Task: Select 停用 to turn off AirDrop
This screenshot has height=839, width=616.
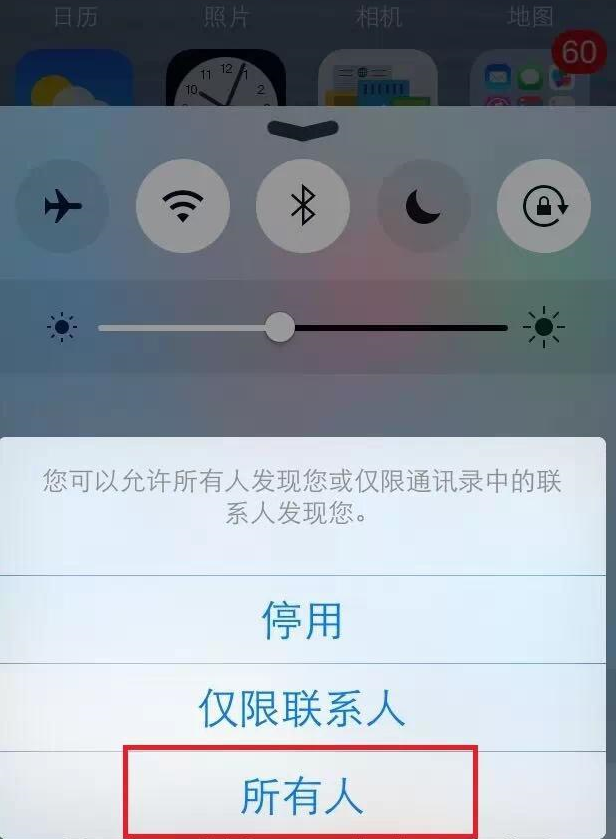Action: pyautogui.click(x=303, y=620)
